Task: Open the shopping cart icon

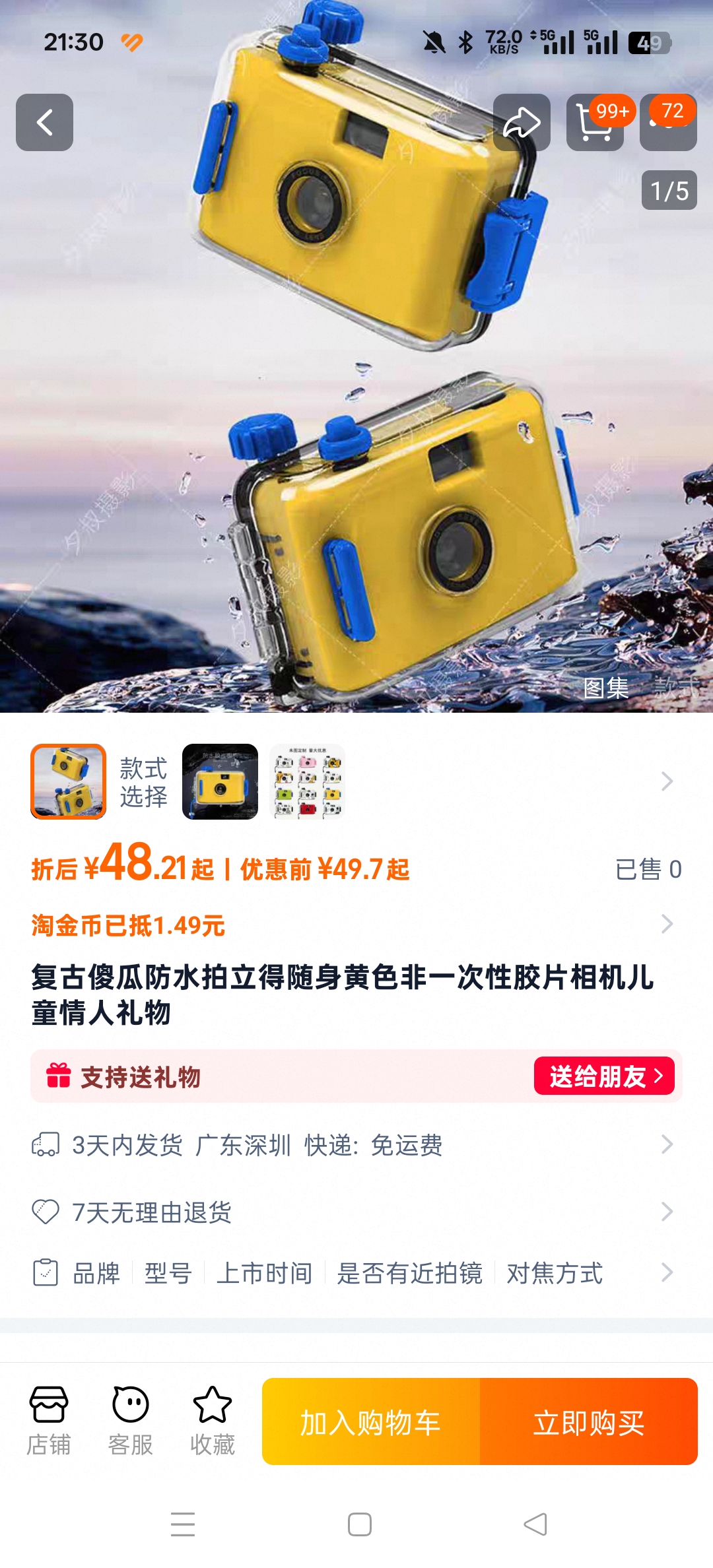Action: [595, 122]
